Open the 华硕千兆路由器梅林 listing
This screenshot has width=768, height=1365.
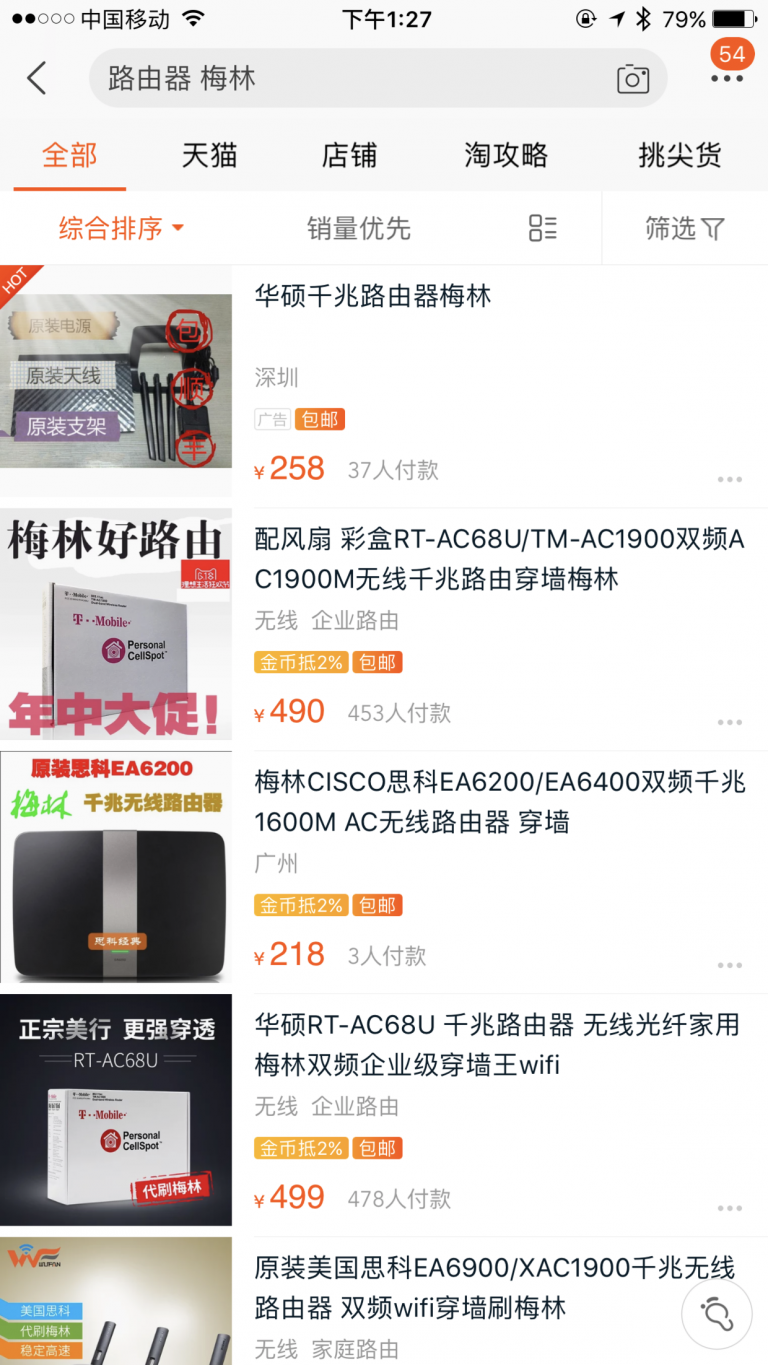point(373,297)
